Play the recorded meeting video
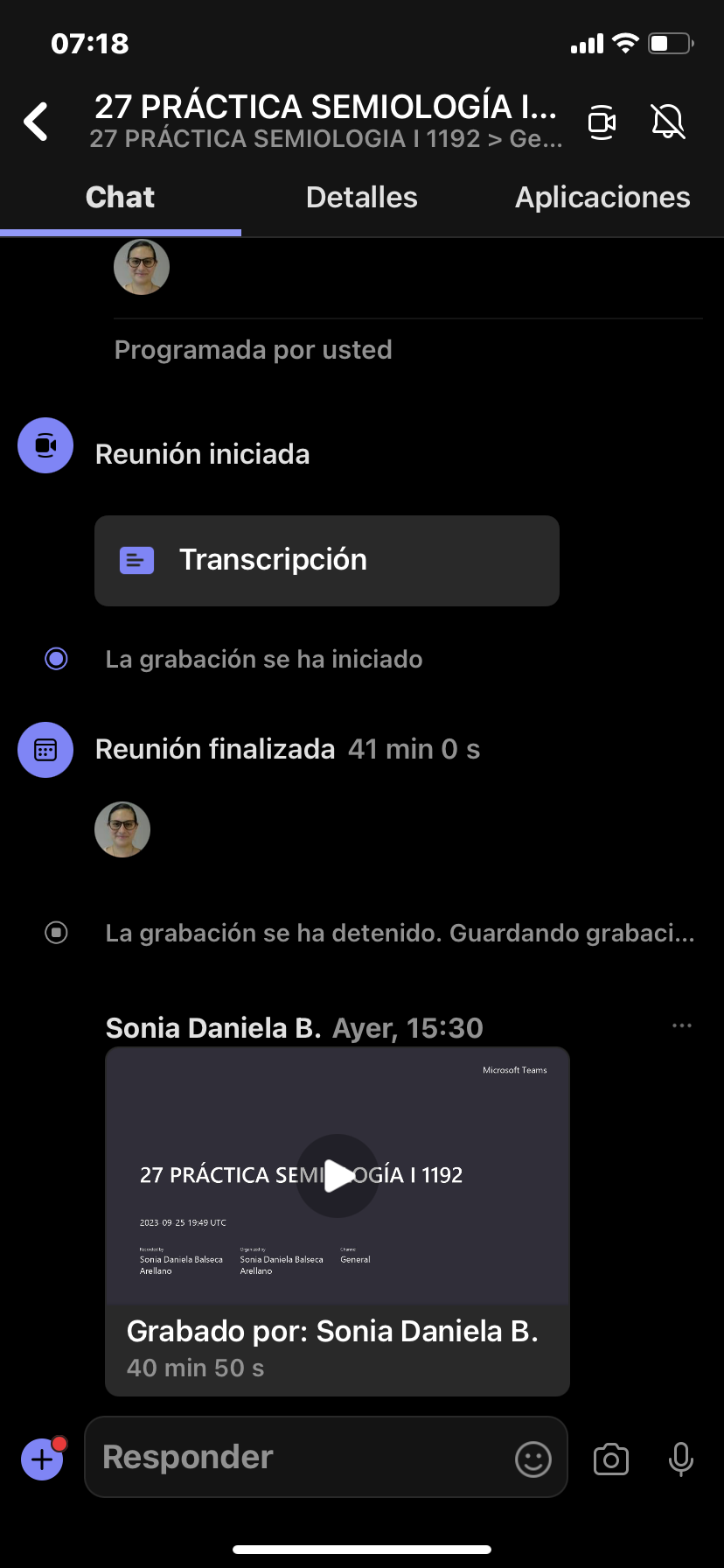 [x=338, y=1175]
